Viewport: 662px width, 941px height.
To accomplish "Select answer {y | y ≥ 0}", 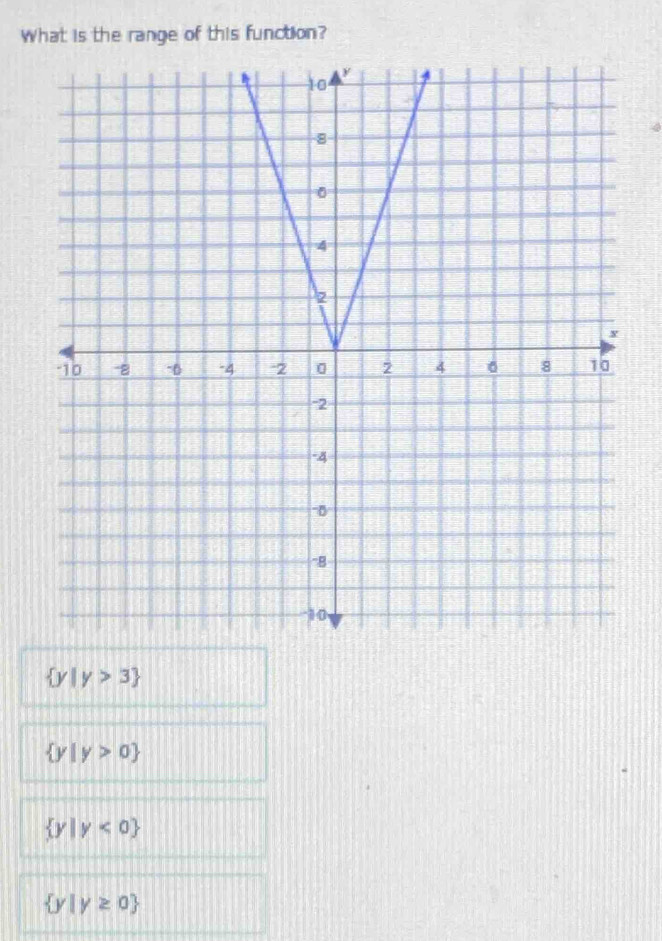I will tap(141, 903).
